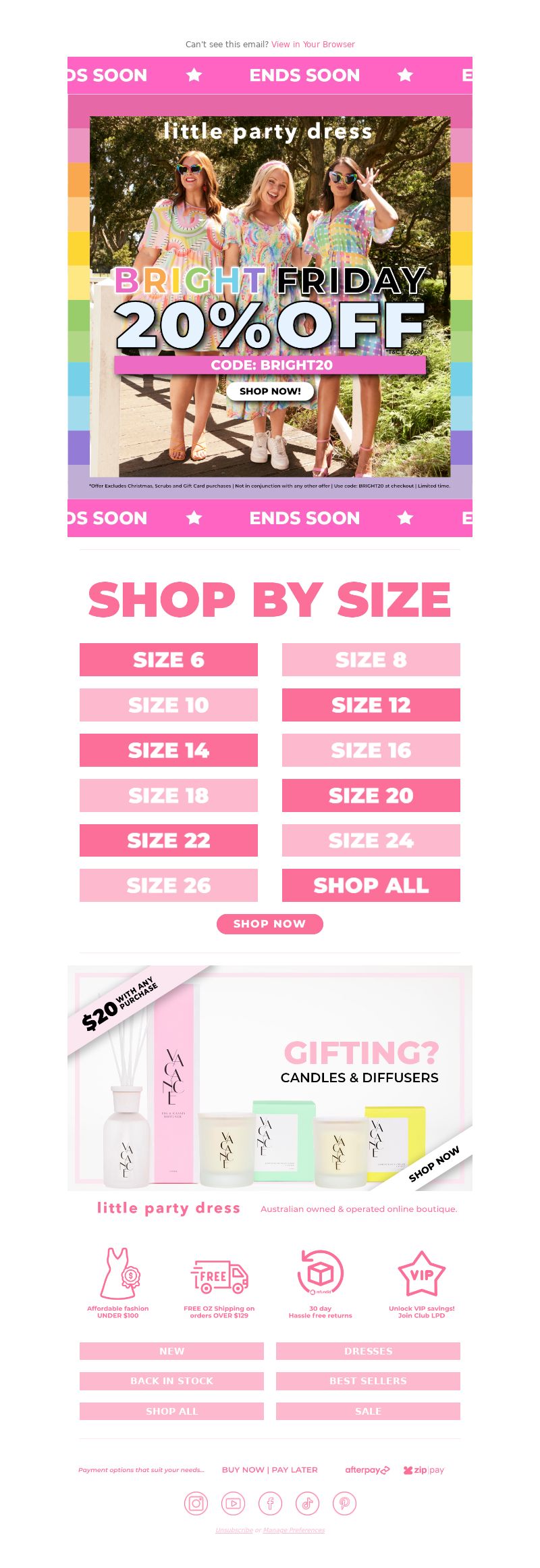Tap the Bright Friday 20% off banner
The height and width of the screenshot is (1568, 540).
[270, 297]
